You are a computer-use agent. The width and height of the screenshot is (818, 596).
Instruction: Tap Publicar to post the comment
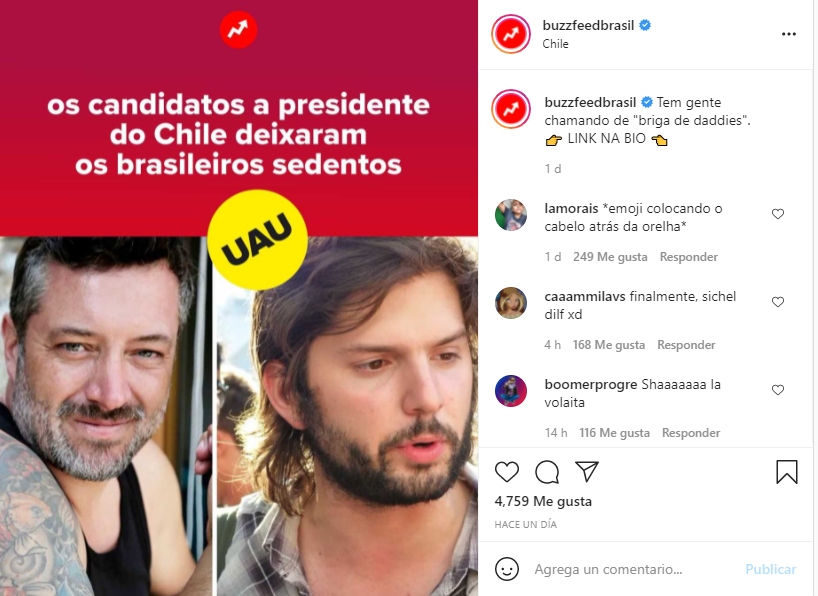[x=770, y=569]
